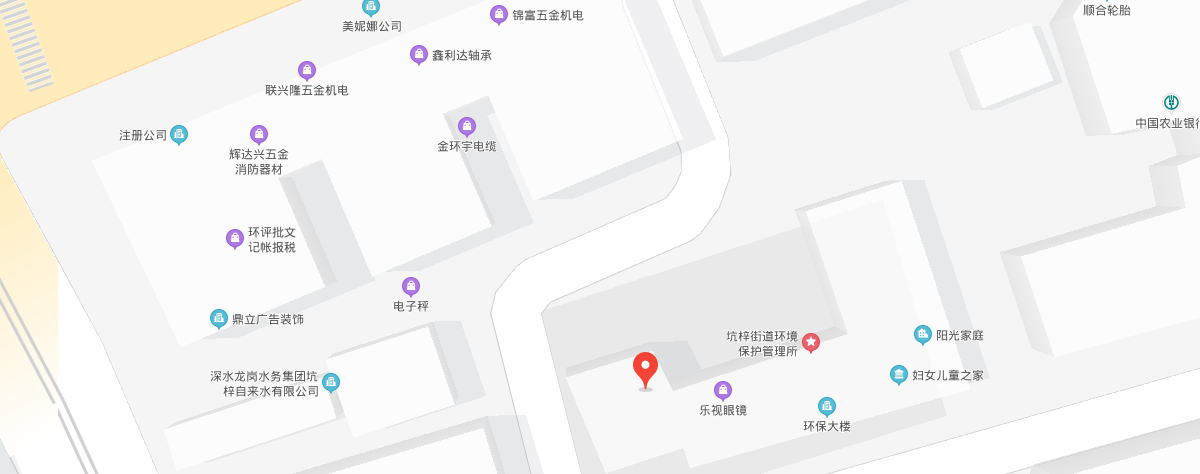Image resolution: width=1200 pixels, height=474 pixels.
Task: Tap the red location pin marker
Action: (645, 368)
